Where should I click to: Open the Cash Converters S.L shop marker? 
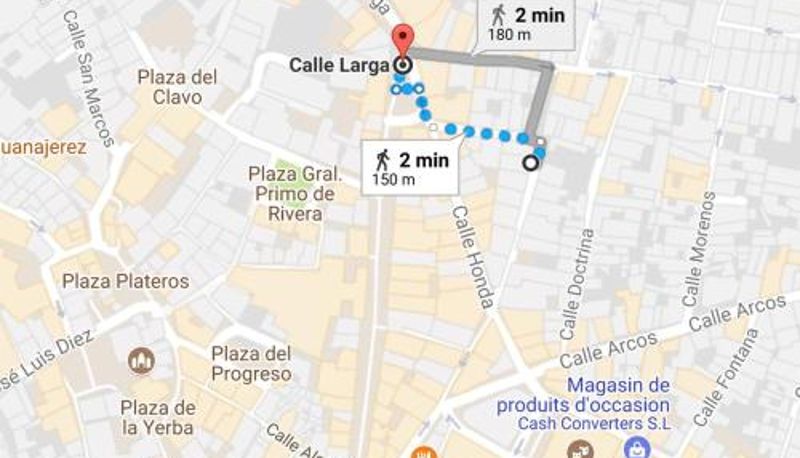click(x=634, y=446)
